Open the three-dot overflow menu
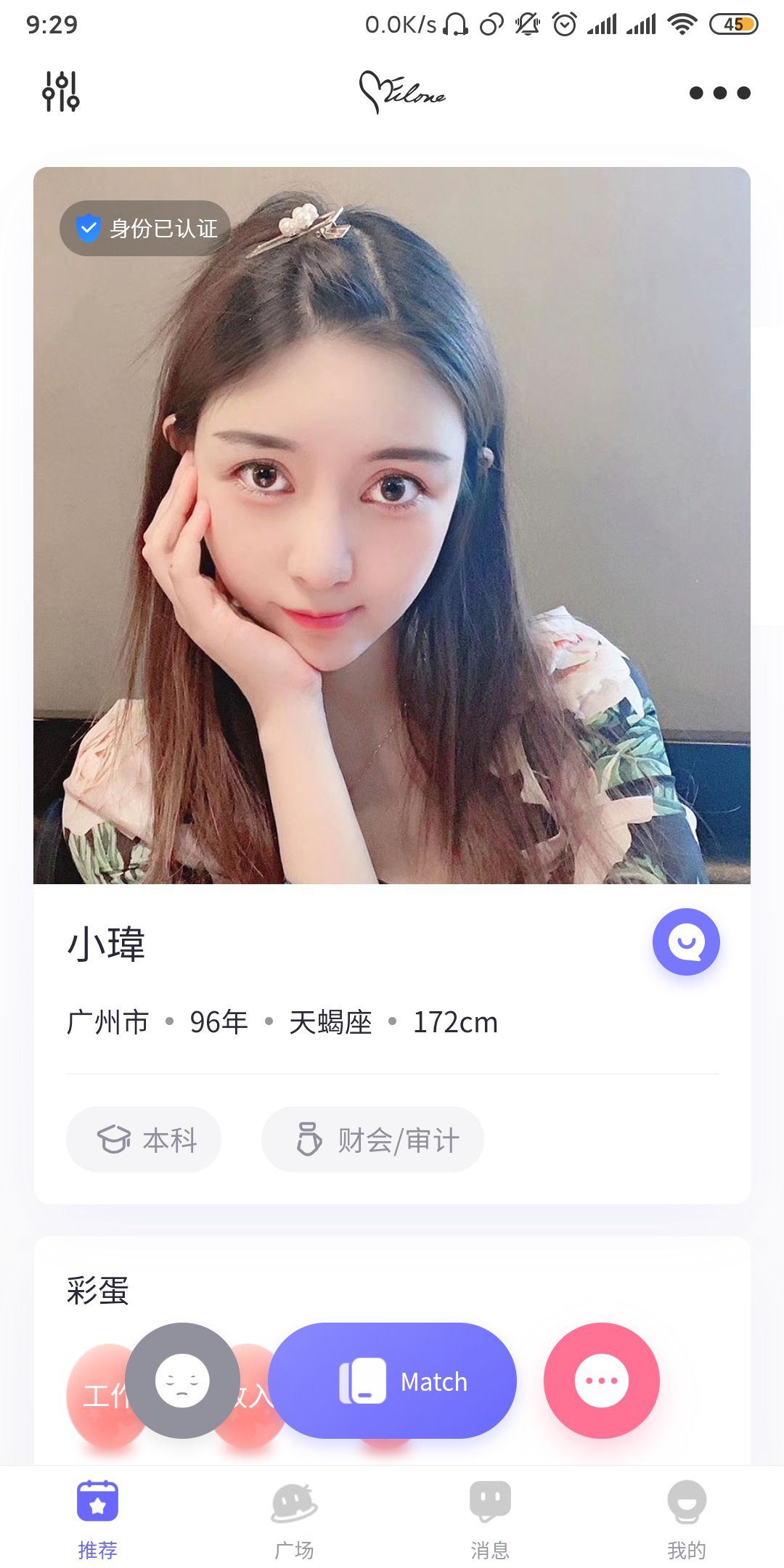The image size is (784, 1568). [719, 93]
